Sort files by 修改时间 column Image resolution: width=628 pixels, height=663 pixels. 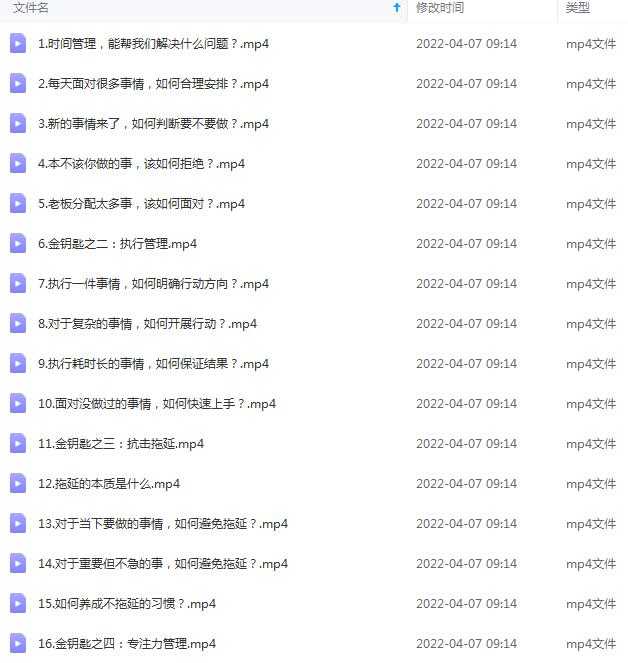click(440, 8)
